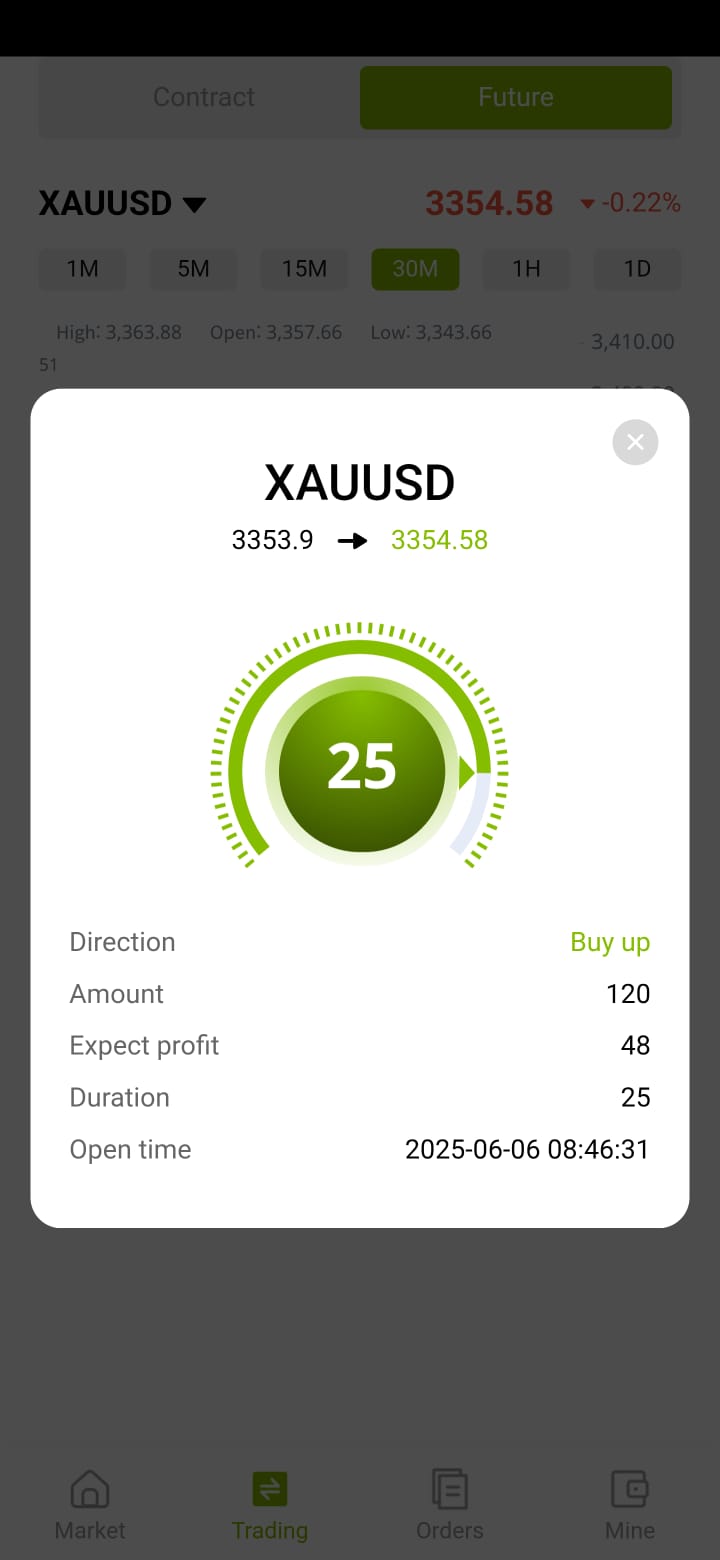Image resolution: width=720 pixels, height=1560 pixels.
Task: Go to the Mine tab
Action: (630, 1505)
